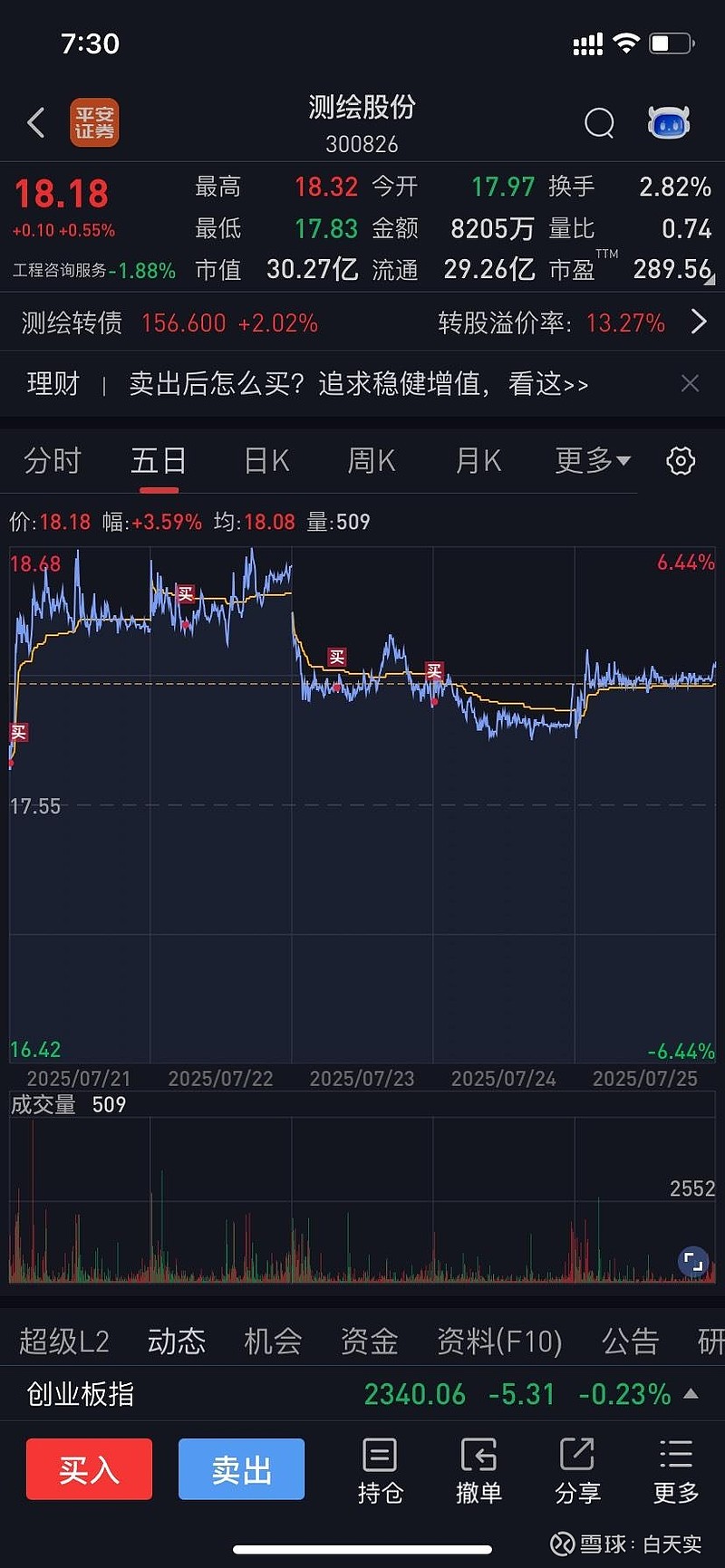This screenshot has width=725, height=1568.
Task: Open stock search magnifier icon
Action: click(599, 122)
